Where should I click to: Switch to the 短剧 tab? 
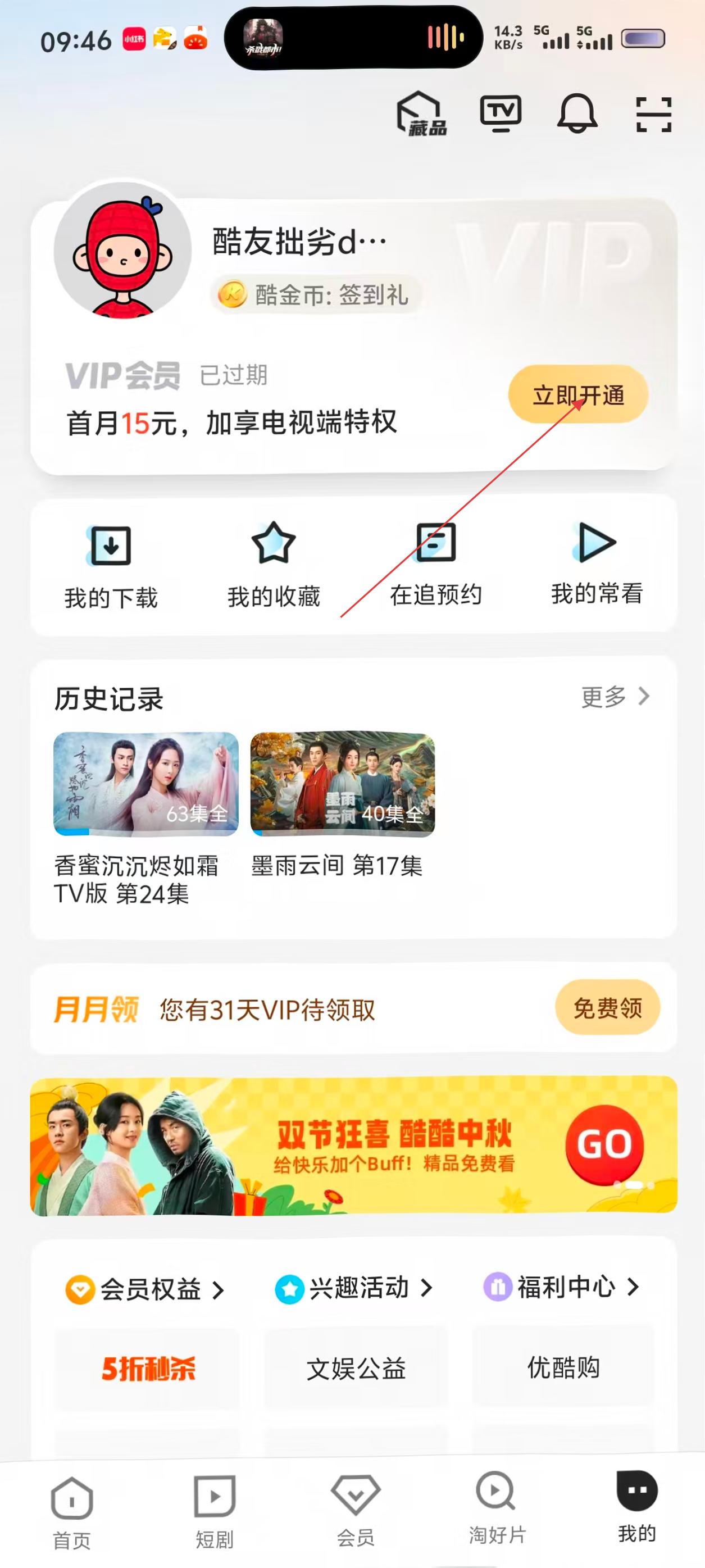pos(214,1511)
